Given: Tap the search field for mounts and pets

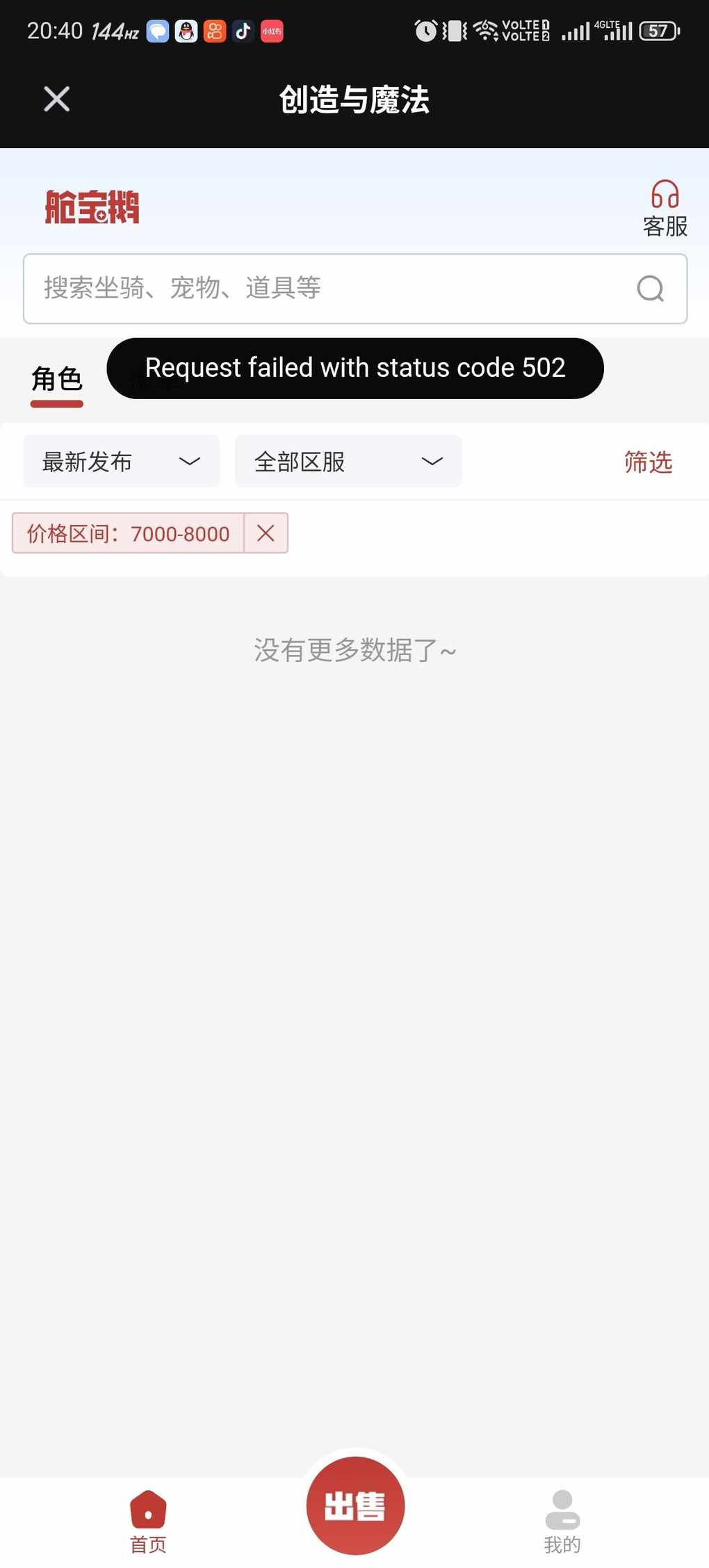Looking at the screenshot, I should (327, 289).
